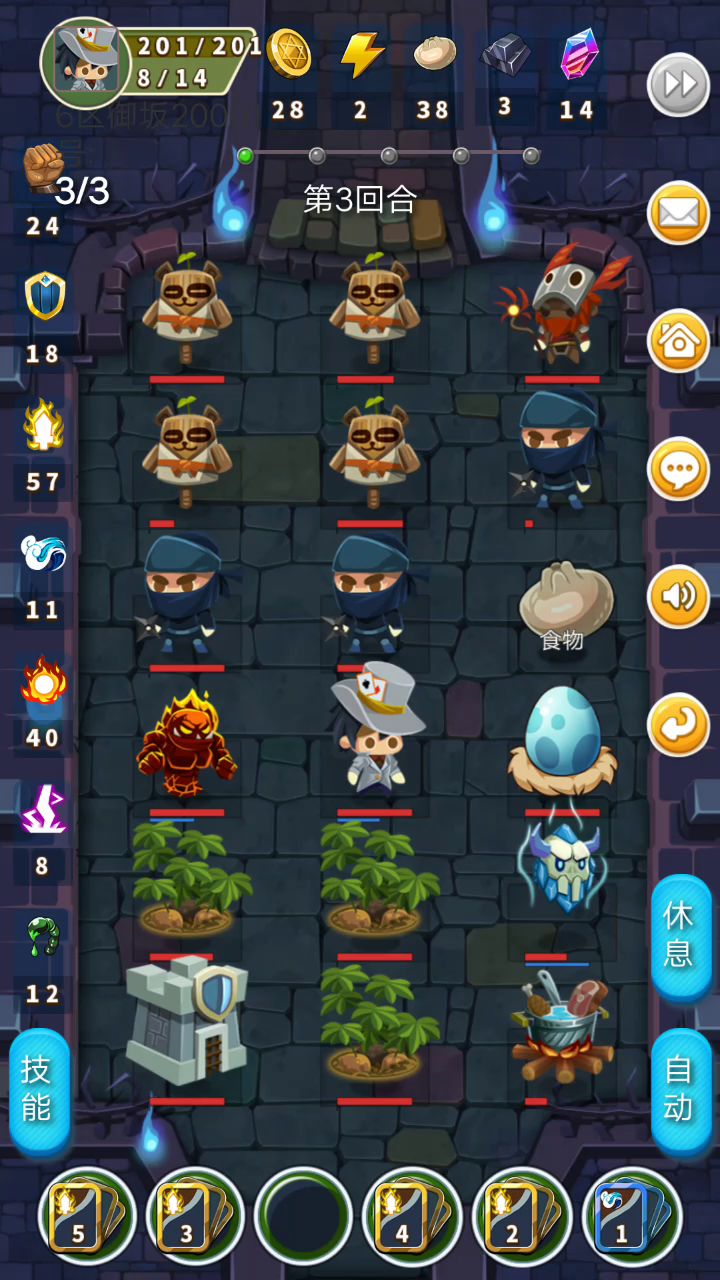Open the 技能 skills button
This screenshot has width=720, height=1280.
coord(38,1089)
